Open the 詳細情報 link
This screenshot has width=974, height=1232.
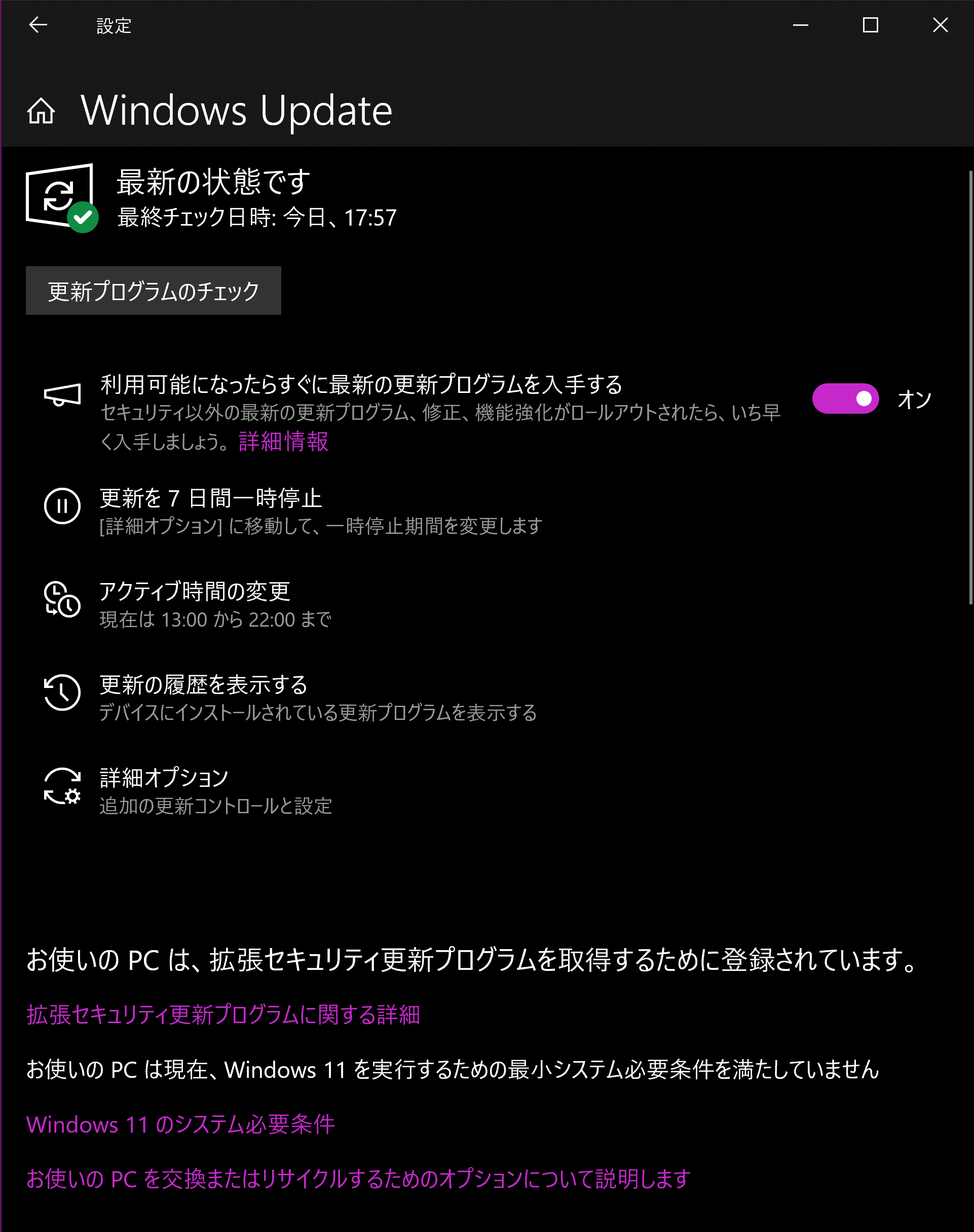pyautogui.click(x=283, y=442)
